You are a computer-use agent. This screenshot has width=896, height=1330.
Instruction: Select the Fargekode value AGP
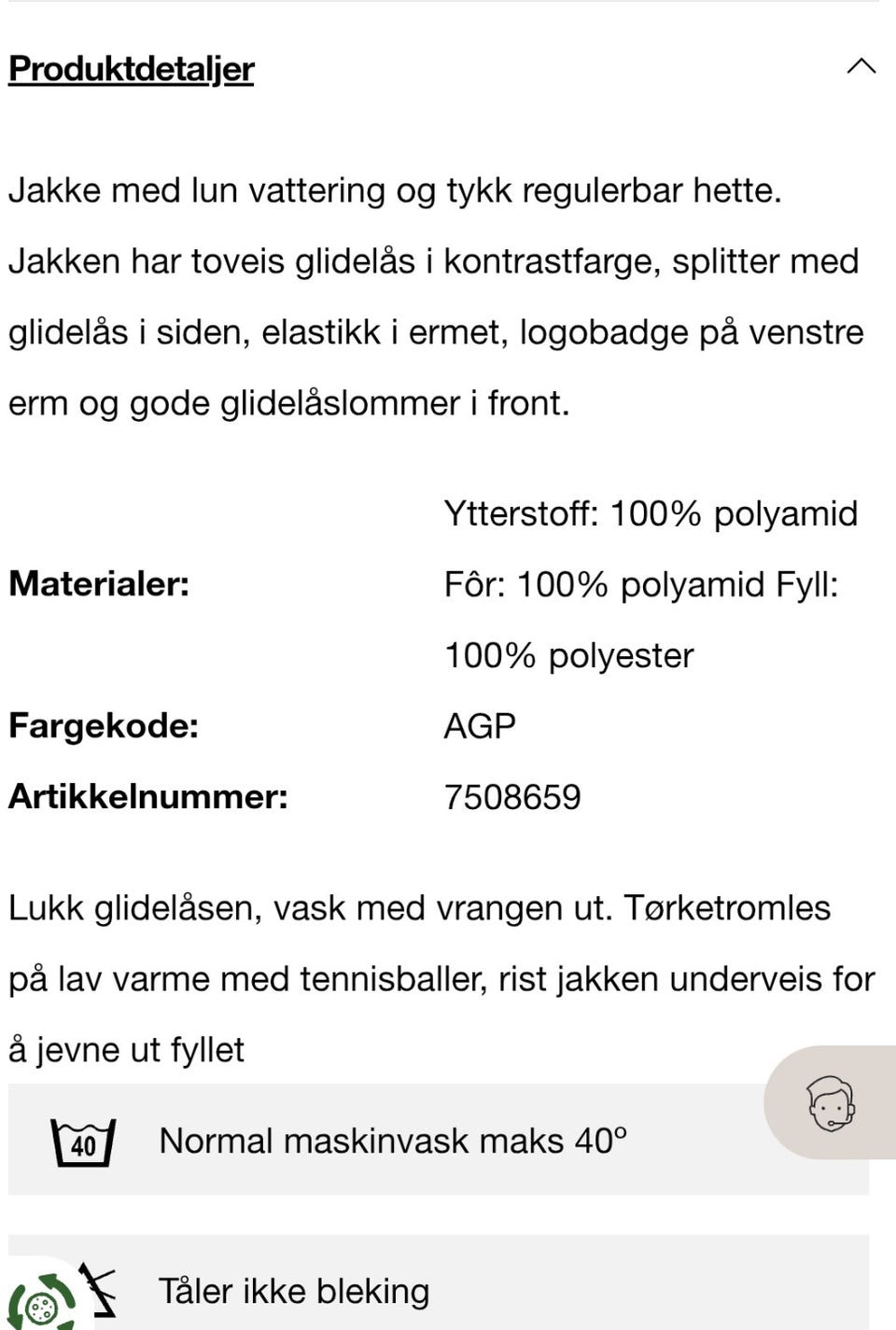pyautogui.click(x=481, y=724)
